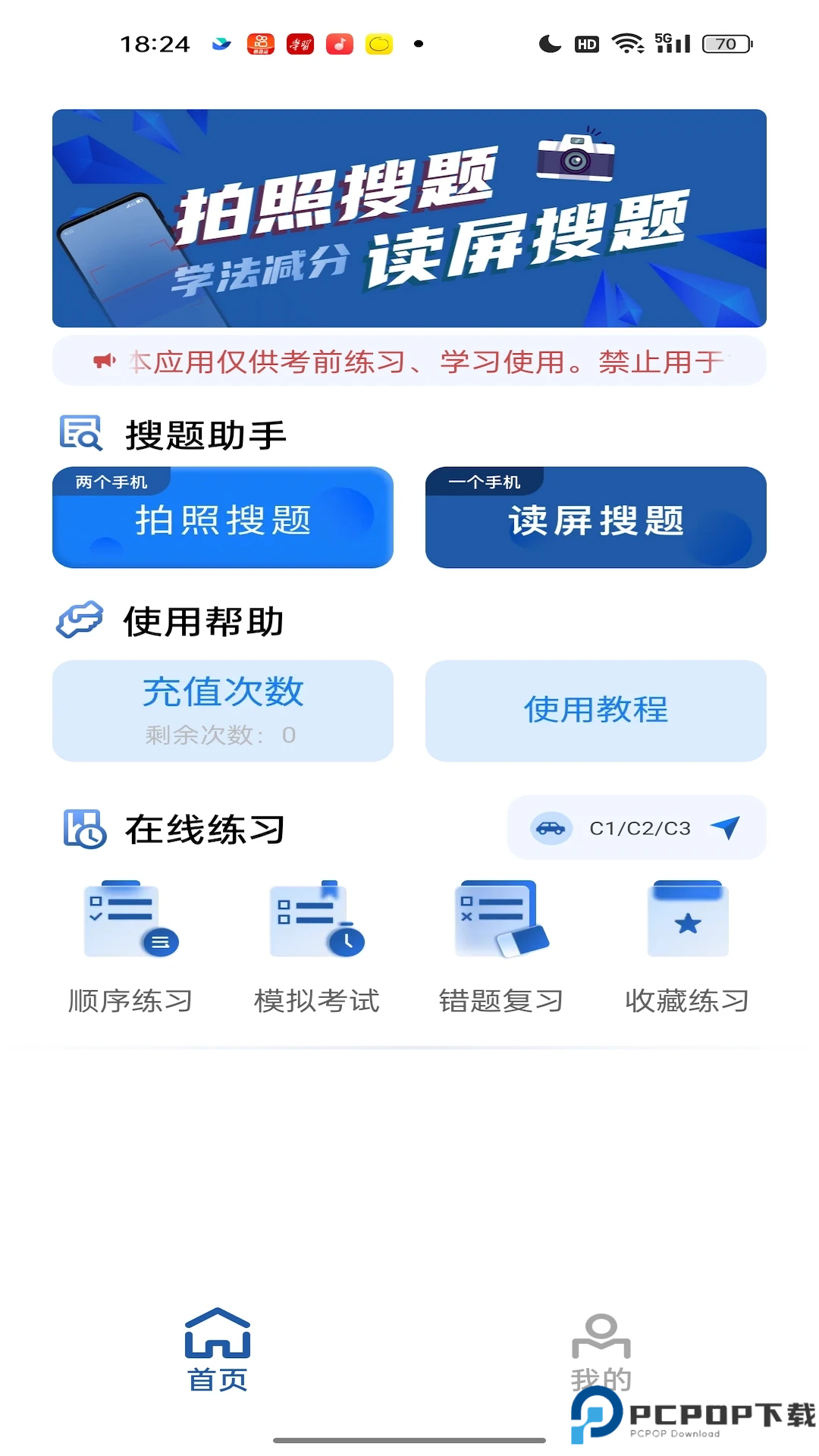Tap the 拍照搜题 promotional banner
The height and width of the screenshot is (1456, 819).
click(409, 218)
